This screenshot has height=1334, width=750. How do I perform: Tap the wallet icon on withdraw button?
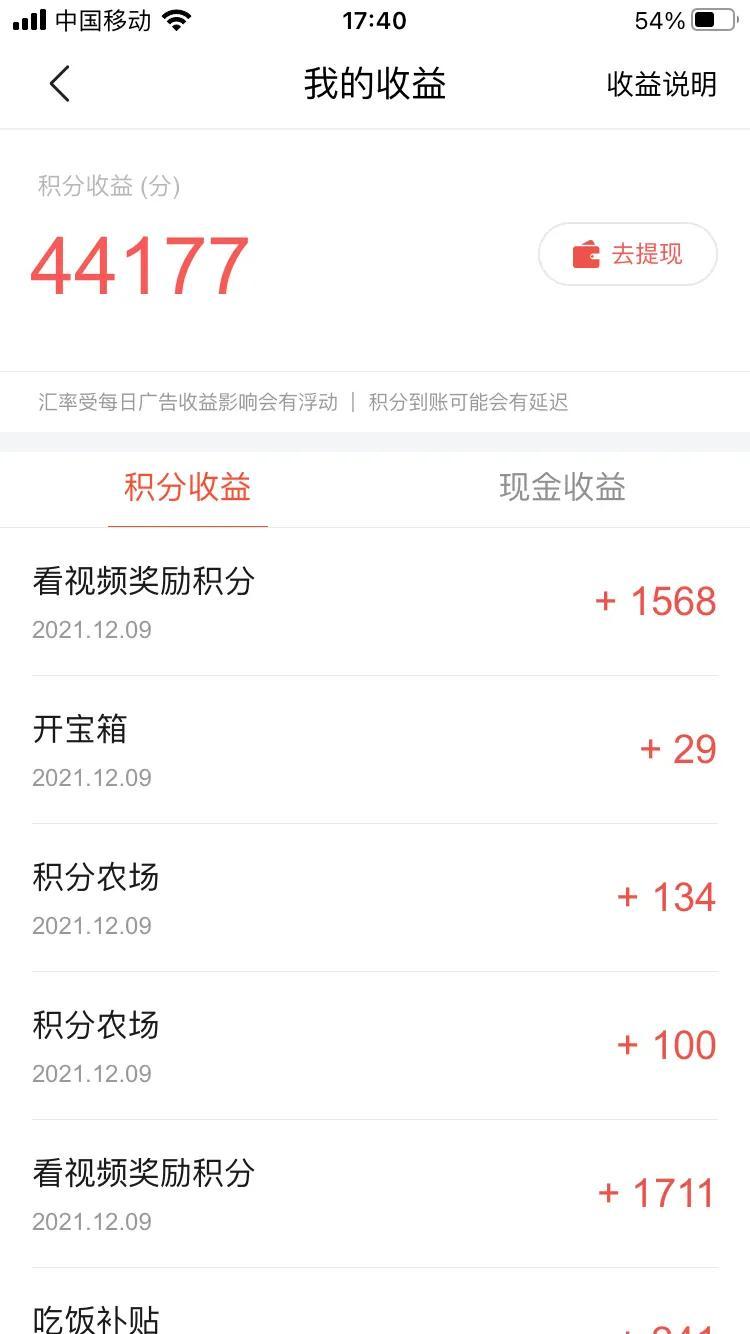tap(585, 253)
